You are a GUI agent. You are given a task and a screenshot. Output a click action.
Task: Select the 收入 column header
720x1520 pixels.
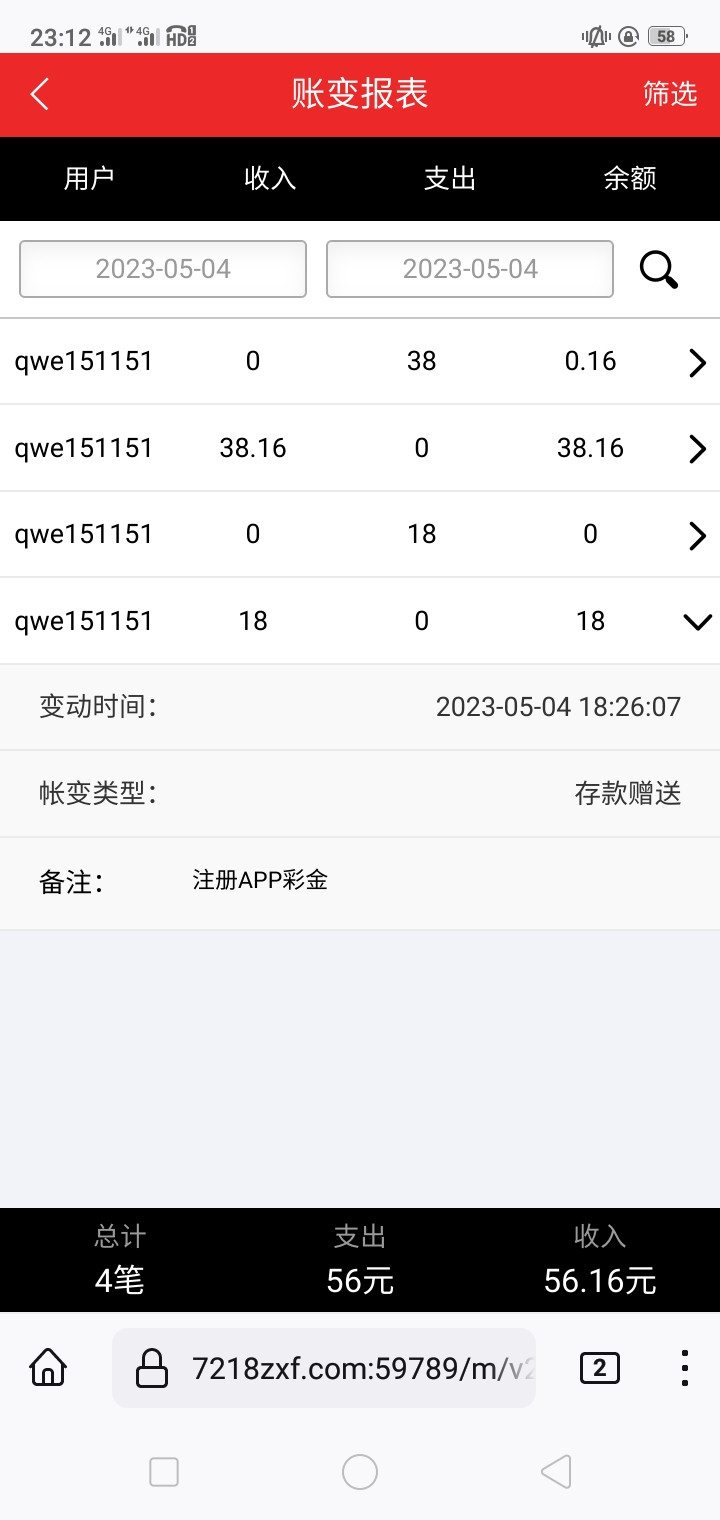click(x=268, y=179)
